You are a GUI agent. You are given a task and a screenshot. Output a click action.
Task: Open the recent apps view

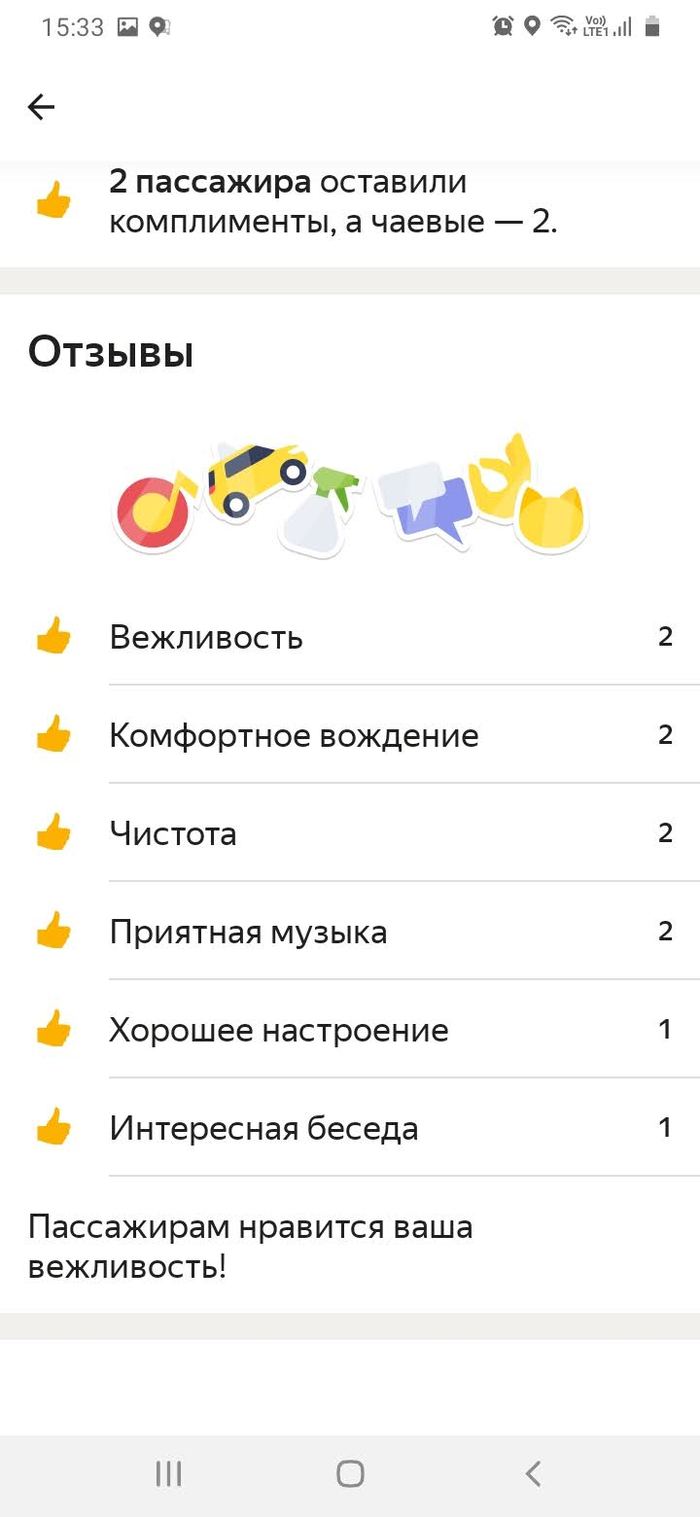click(168, 1473)
